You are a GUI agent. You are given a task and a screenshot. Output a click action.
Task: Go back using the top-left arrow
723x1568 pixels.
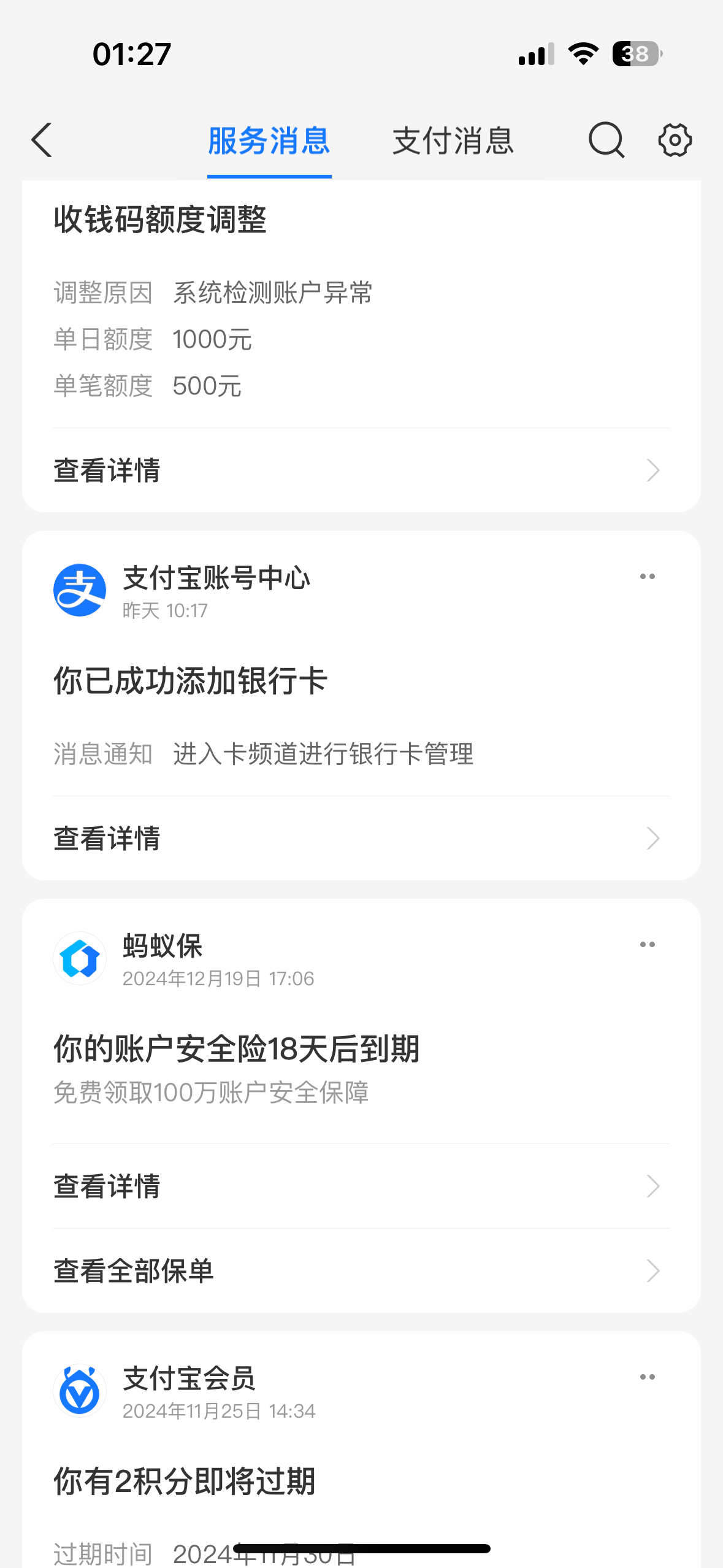(42, 140)
